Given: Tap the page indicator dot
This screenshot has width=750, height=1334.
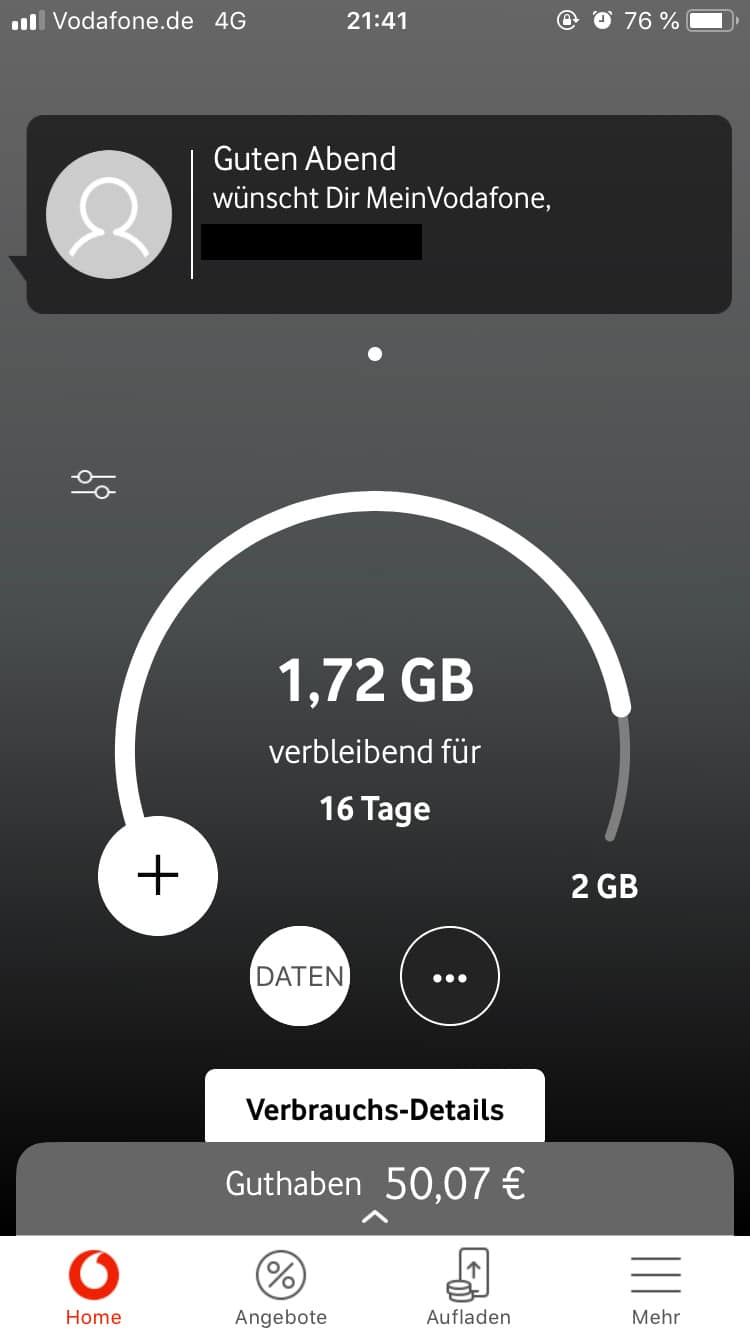Looking at the screenshot, I should (x=374, y=353).
